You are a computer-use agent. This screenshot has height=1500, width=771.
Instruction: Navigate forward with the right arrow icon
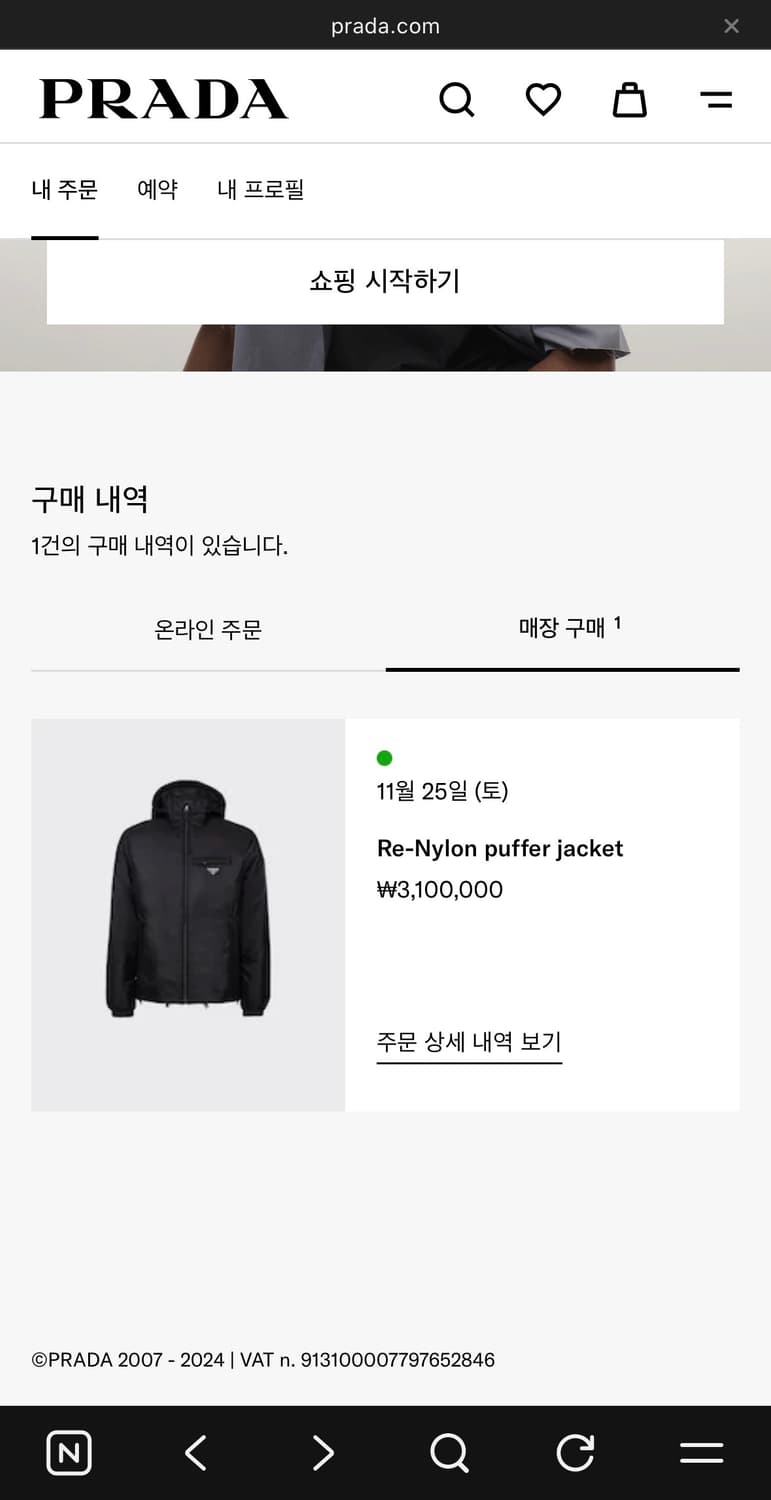(x=322, y=1452)
